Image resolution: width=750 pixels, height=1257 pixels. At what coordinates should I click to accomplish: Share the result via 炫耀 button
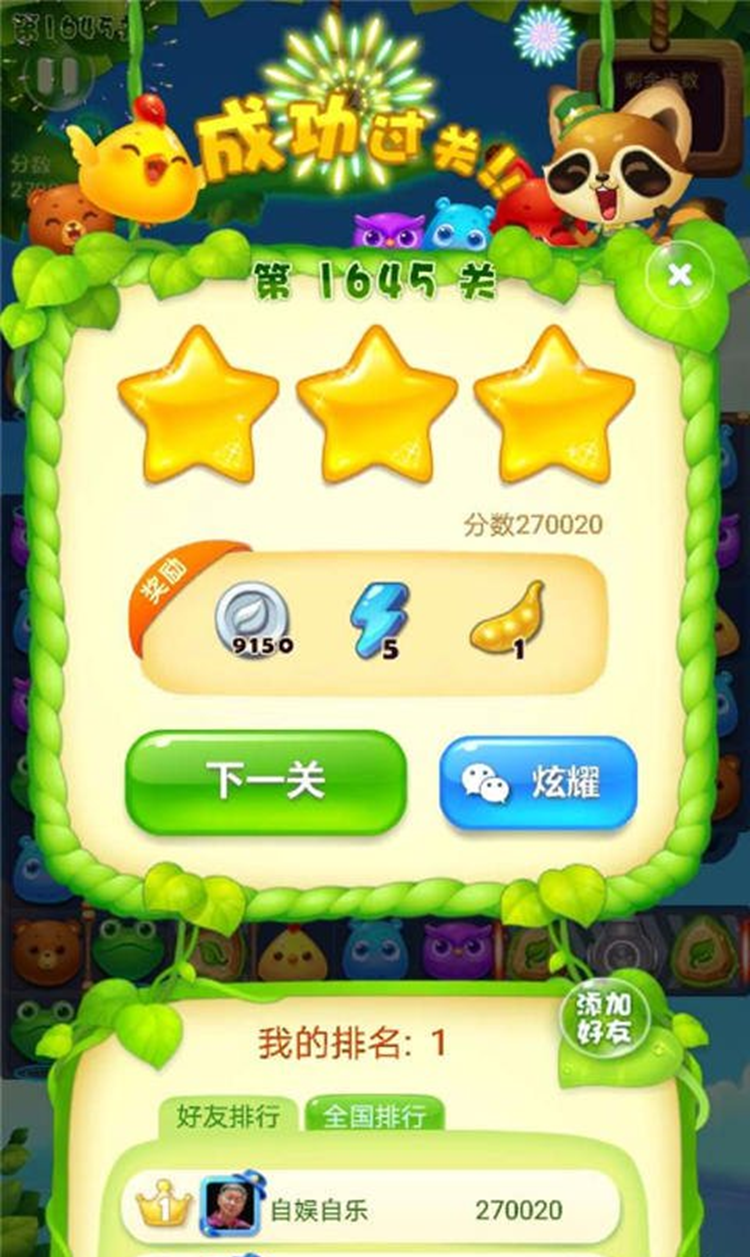(x=538, y=784)
